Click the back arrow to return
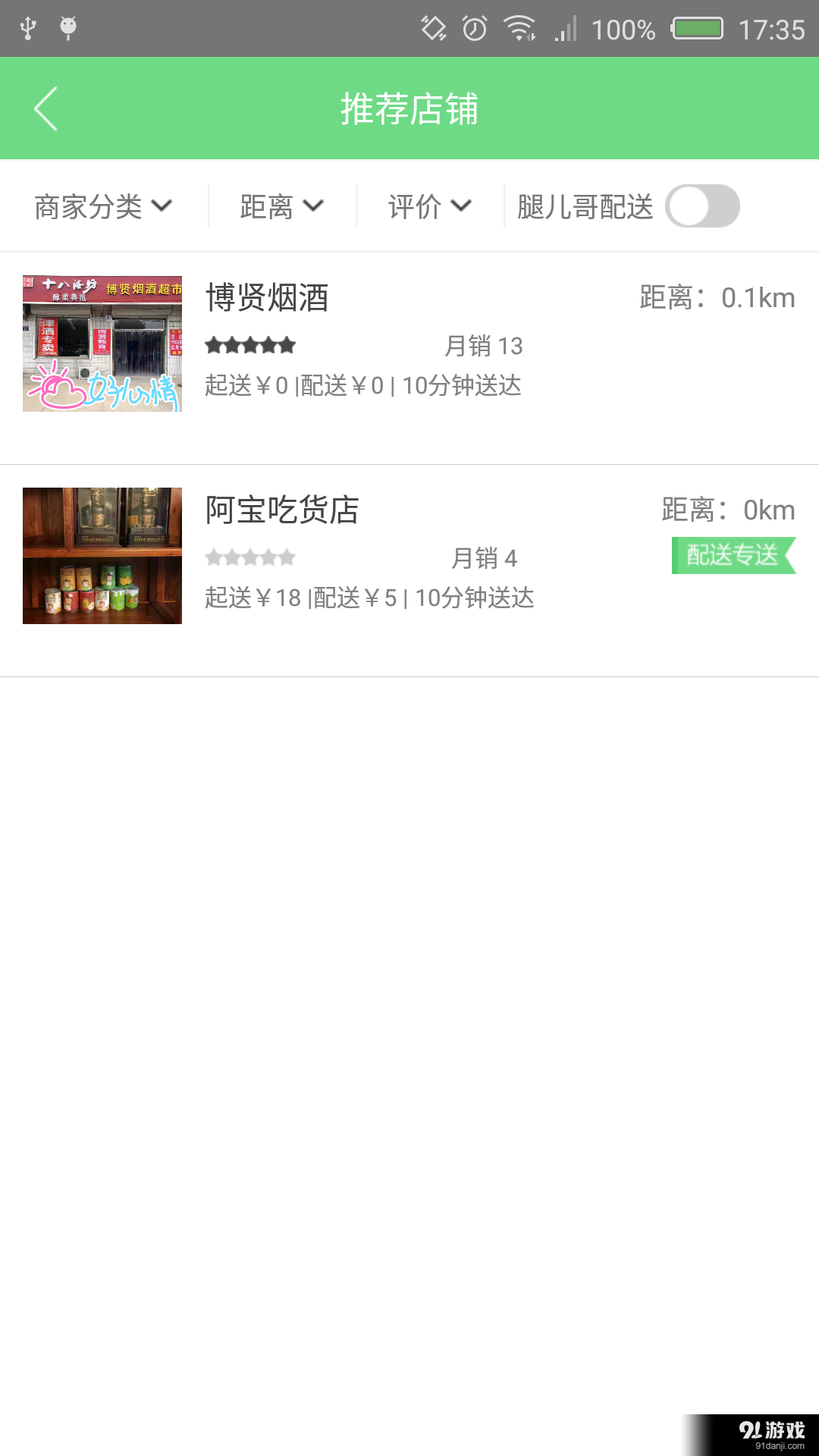 (45, 108)
